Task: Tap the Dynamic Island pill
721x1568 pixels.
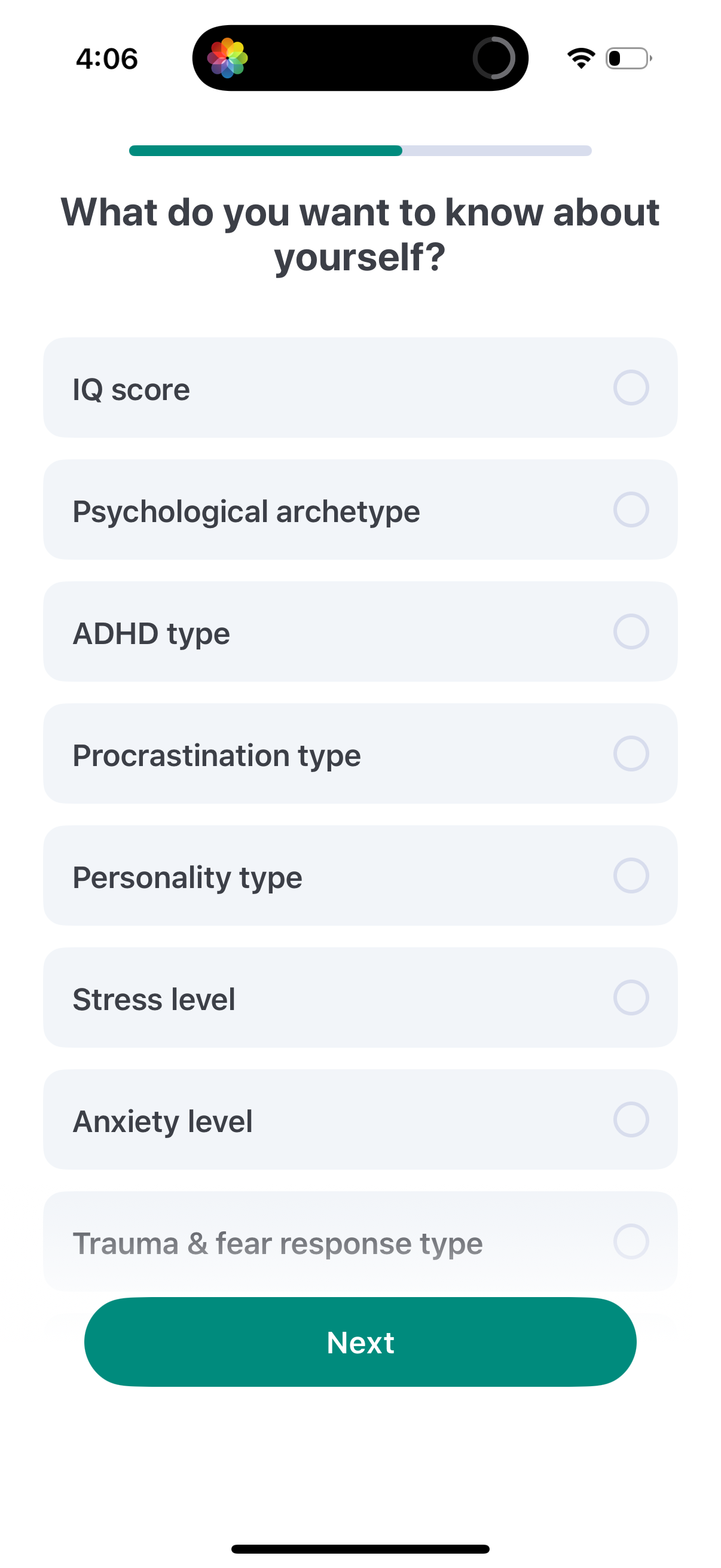Action: pyautogui.click(x=360, y=58)
